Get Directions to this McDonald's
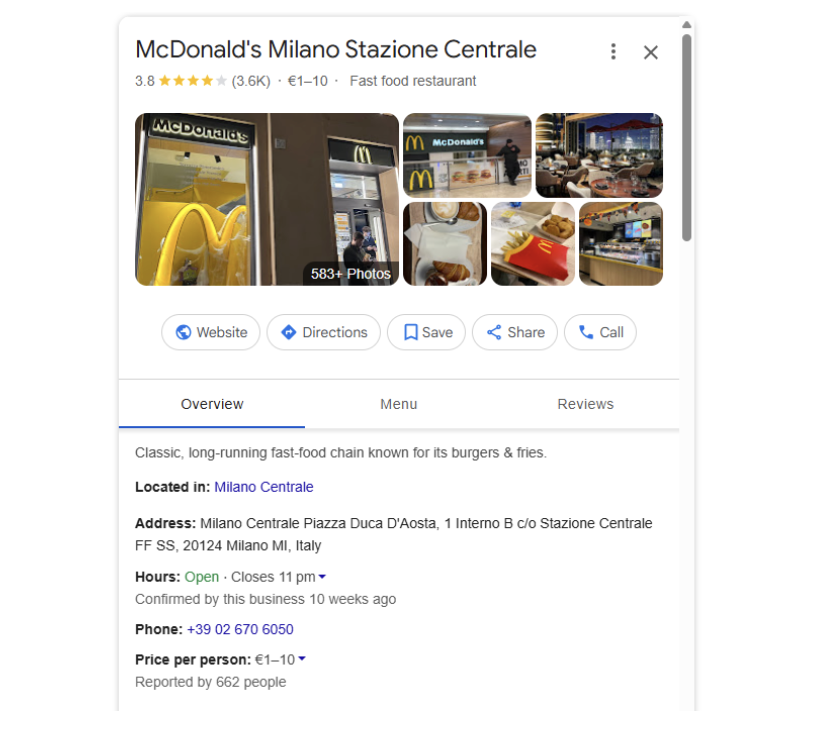 pos(324,333)
